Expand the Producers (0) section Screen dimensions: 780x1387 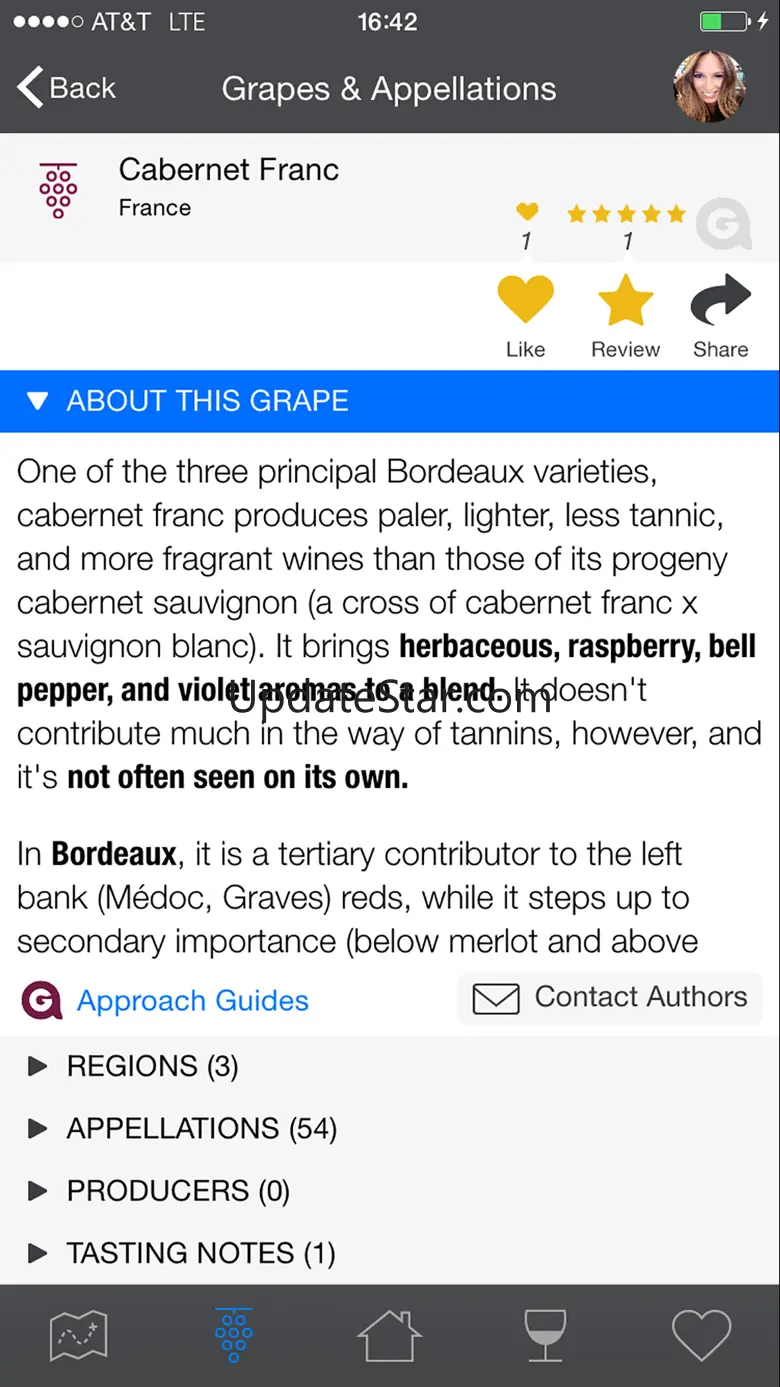tap(177, 1191)
